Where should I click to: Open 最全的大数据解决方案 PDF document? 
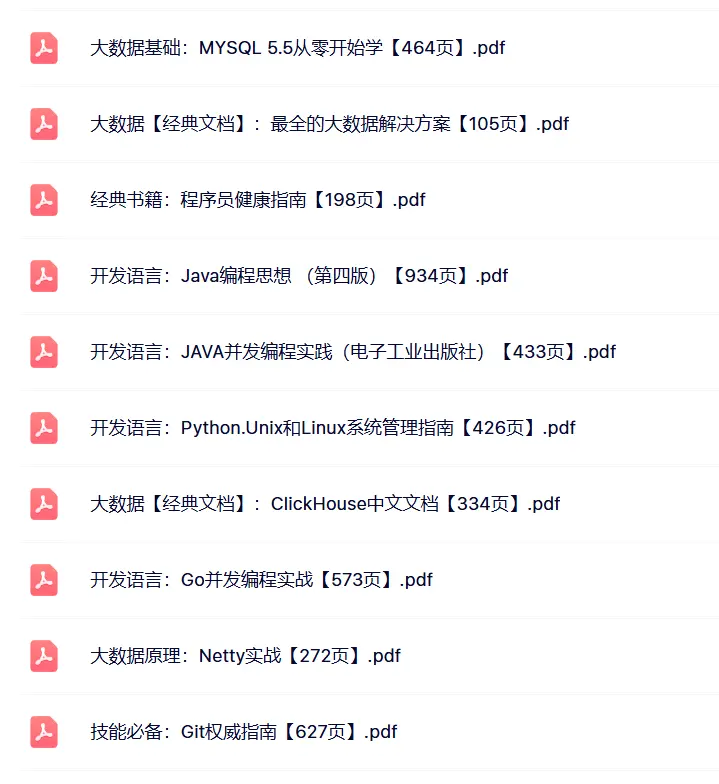329,124
